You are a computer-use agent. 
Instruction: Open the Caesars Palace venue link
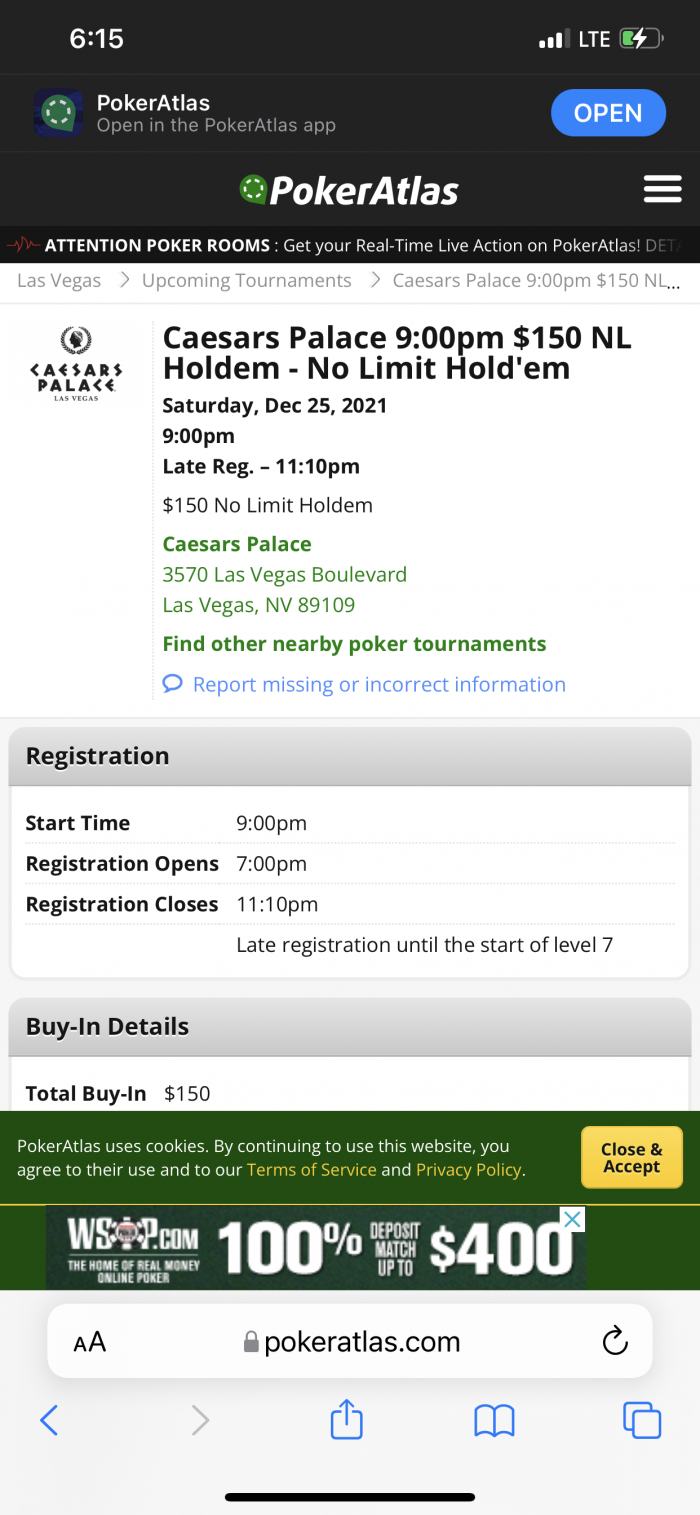pyautogui.click(x=237, y=544)
